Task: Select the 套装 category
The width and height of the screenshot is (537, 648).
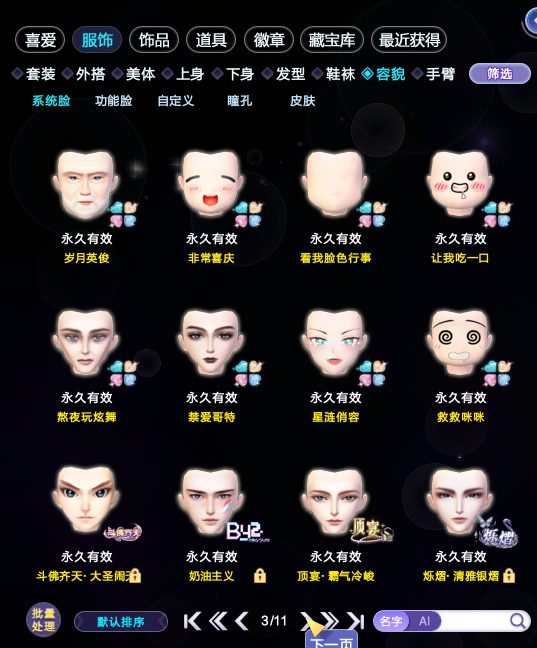Action: pos(34,74)
